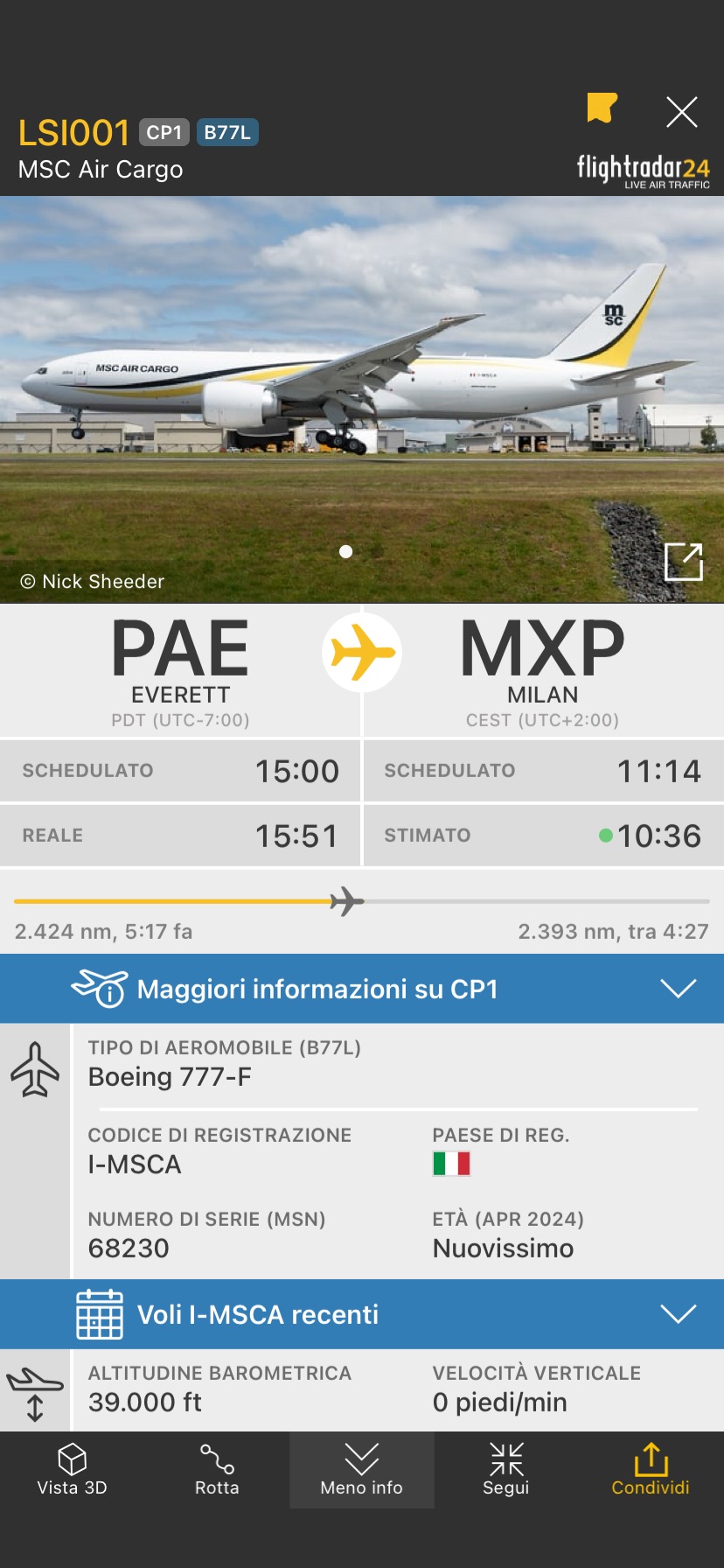Open Vista 3D view
The image size is (724, 1568).
[72, 1470]
